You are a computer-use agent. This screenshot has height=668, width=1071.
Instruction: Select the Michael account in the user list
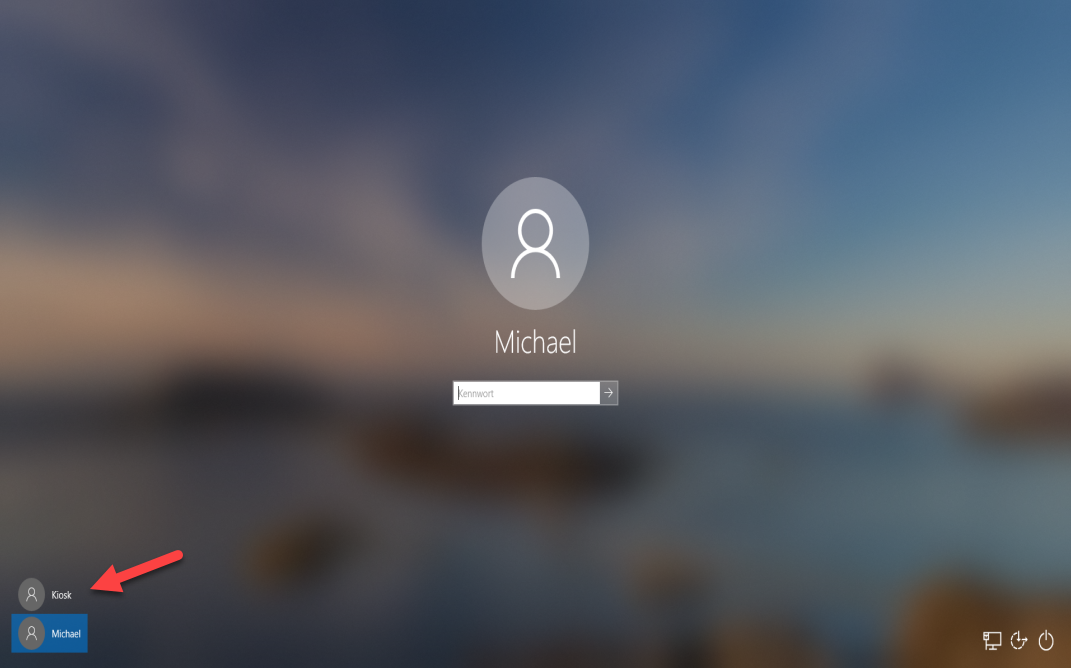pyautogui.click(x=50, y=633)
